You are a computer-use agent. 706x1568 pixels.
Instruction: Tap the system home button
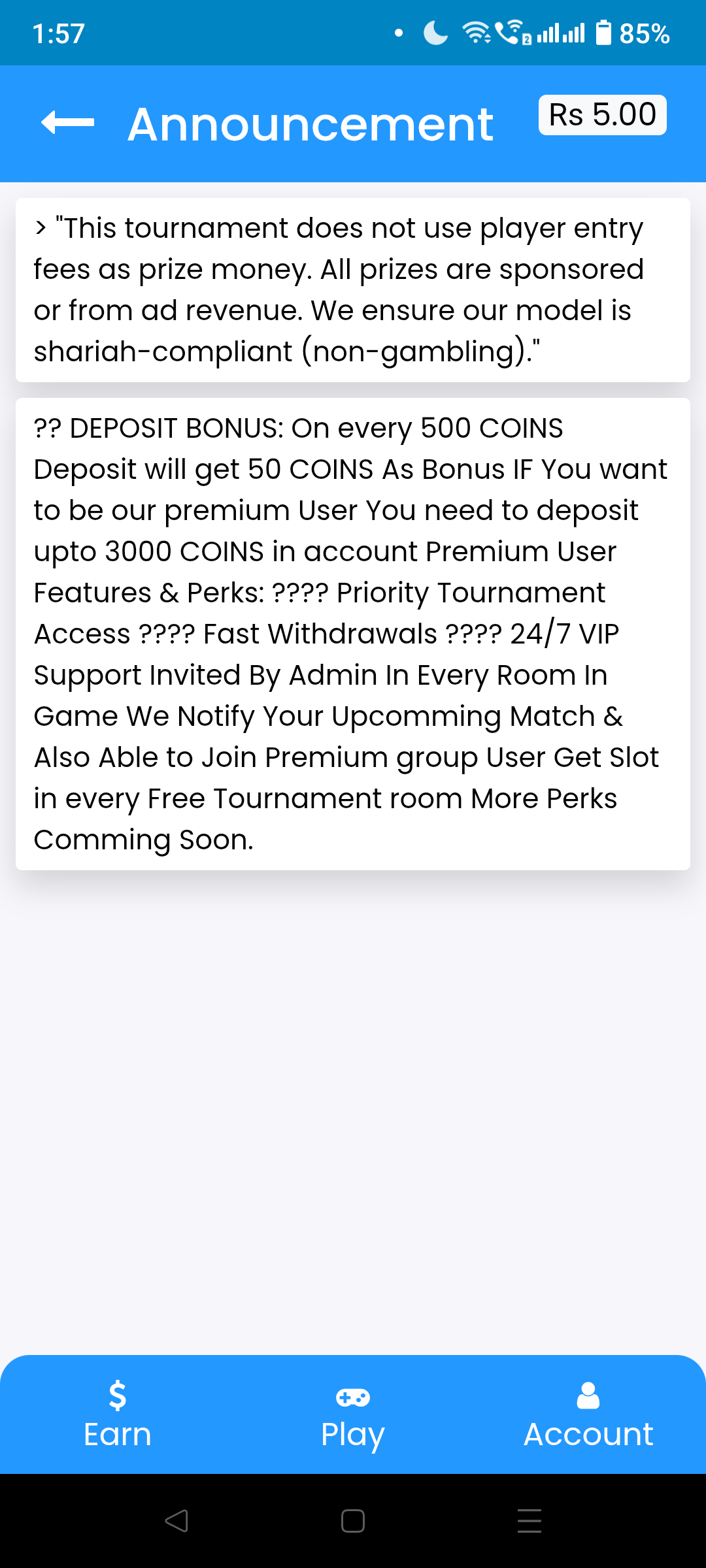click(x=353, y=1521)
